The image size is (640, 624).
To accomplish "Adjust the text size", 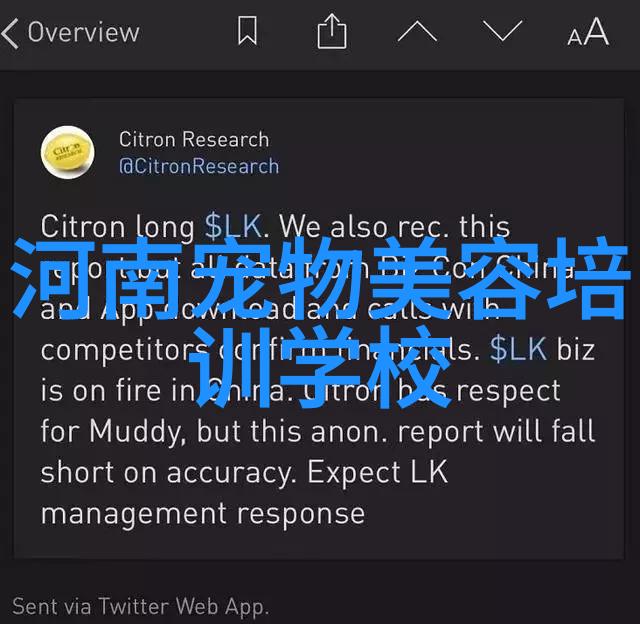I will pyautogui.click(x=587, y=33).
